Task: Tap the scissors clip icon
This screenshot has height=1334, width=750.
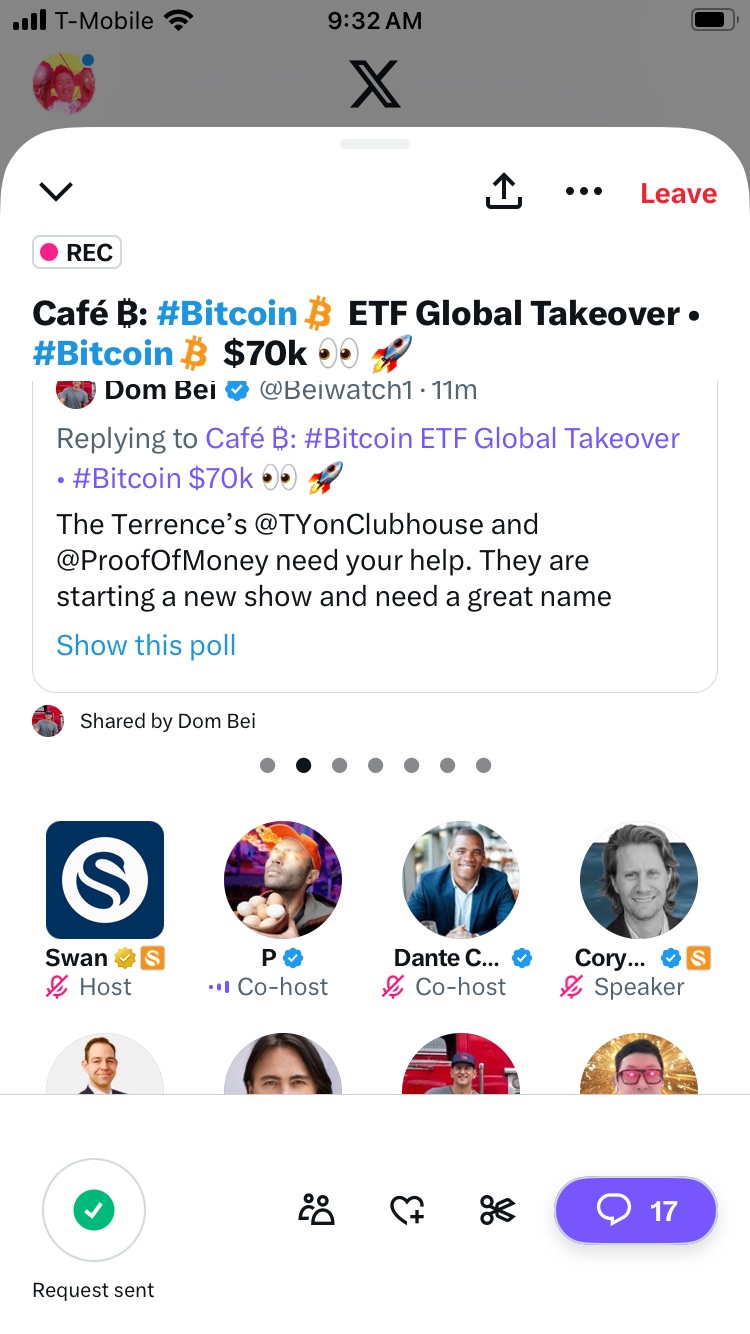Action: point(497,1211)
